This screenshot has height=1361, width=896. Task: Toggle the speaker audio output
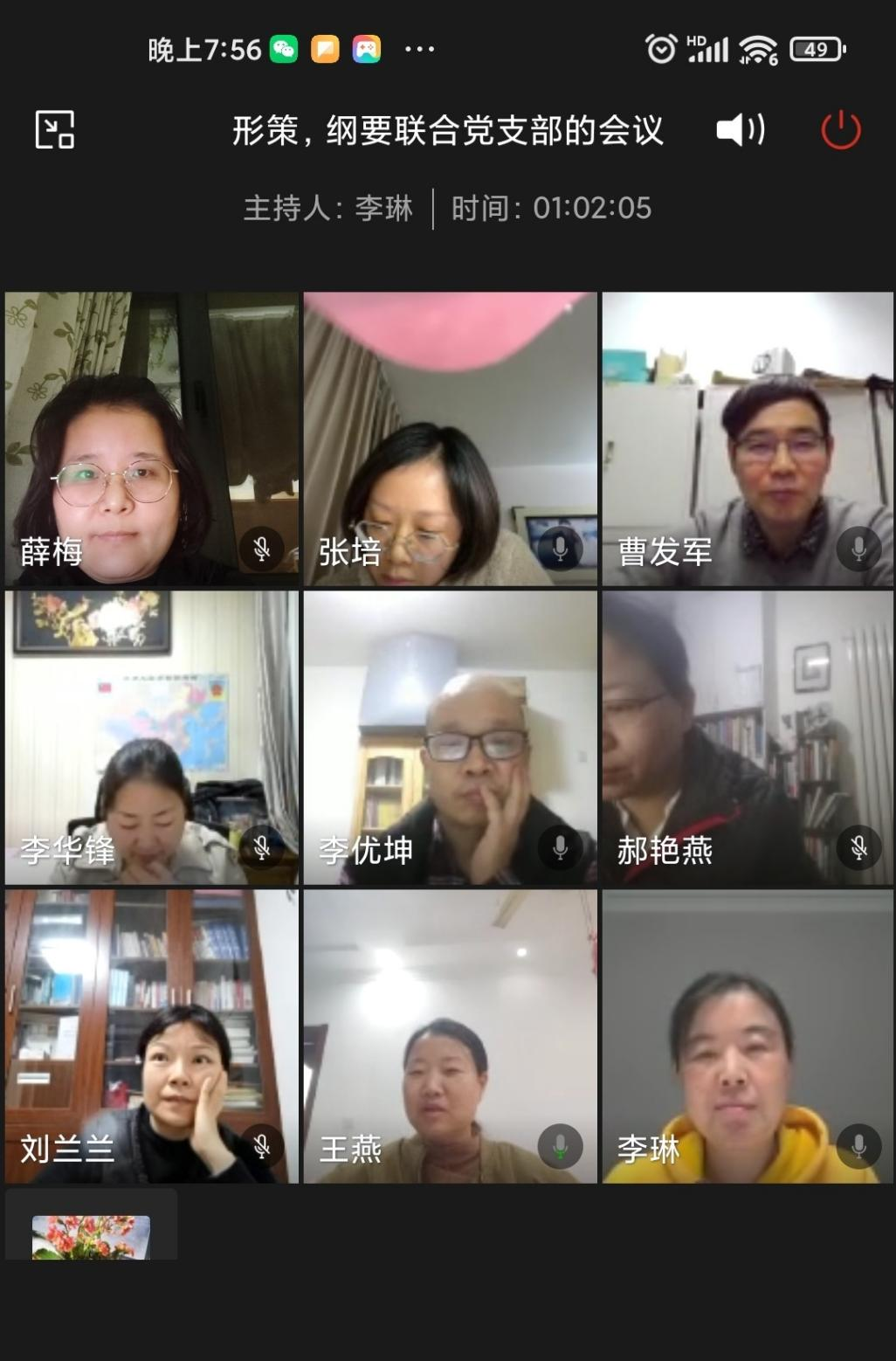(740, 130)
